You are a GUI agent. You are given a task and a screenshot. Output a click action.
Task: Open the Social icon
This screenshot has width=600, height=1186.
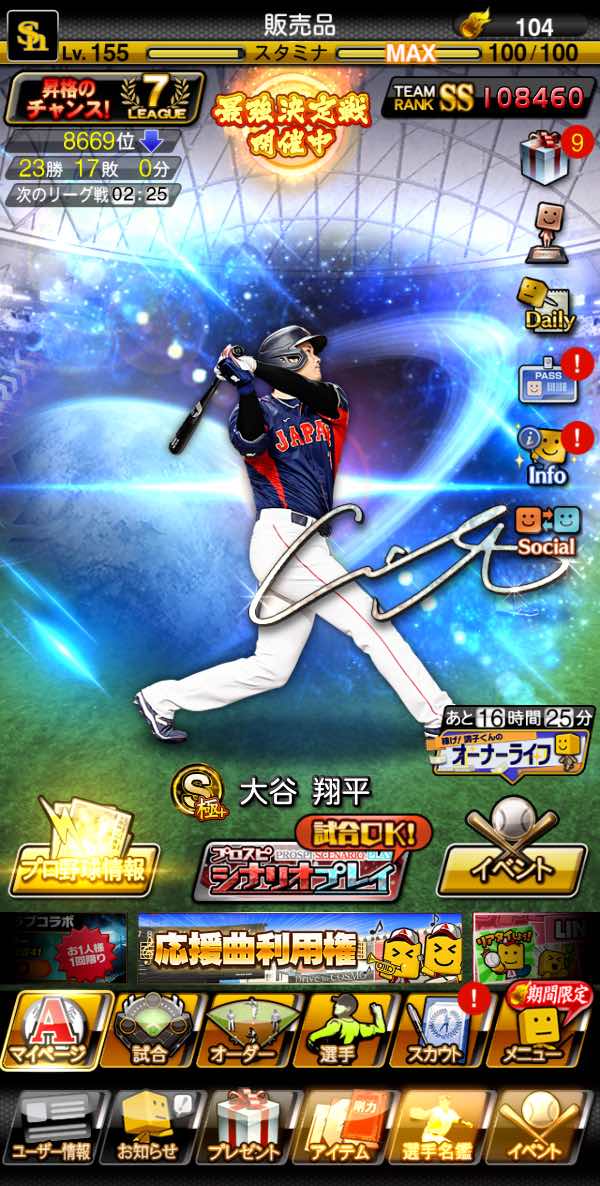click(546, 530)
